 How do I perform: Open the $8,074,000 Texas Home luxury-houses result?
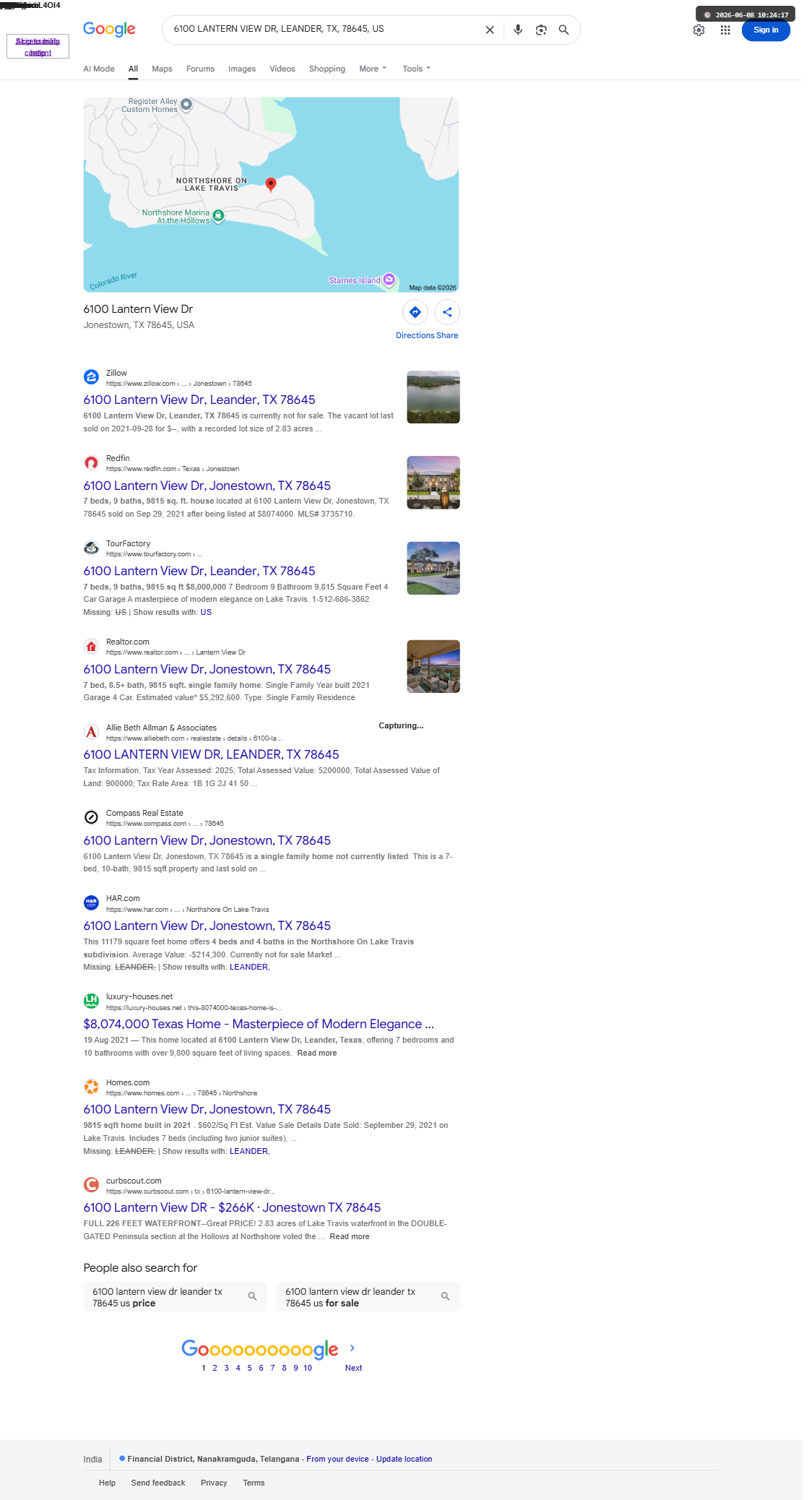click(259, 1024)
